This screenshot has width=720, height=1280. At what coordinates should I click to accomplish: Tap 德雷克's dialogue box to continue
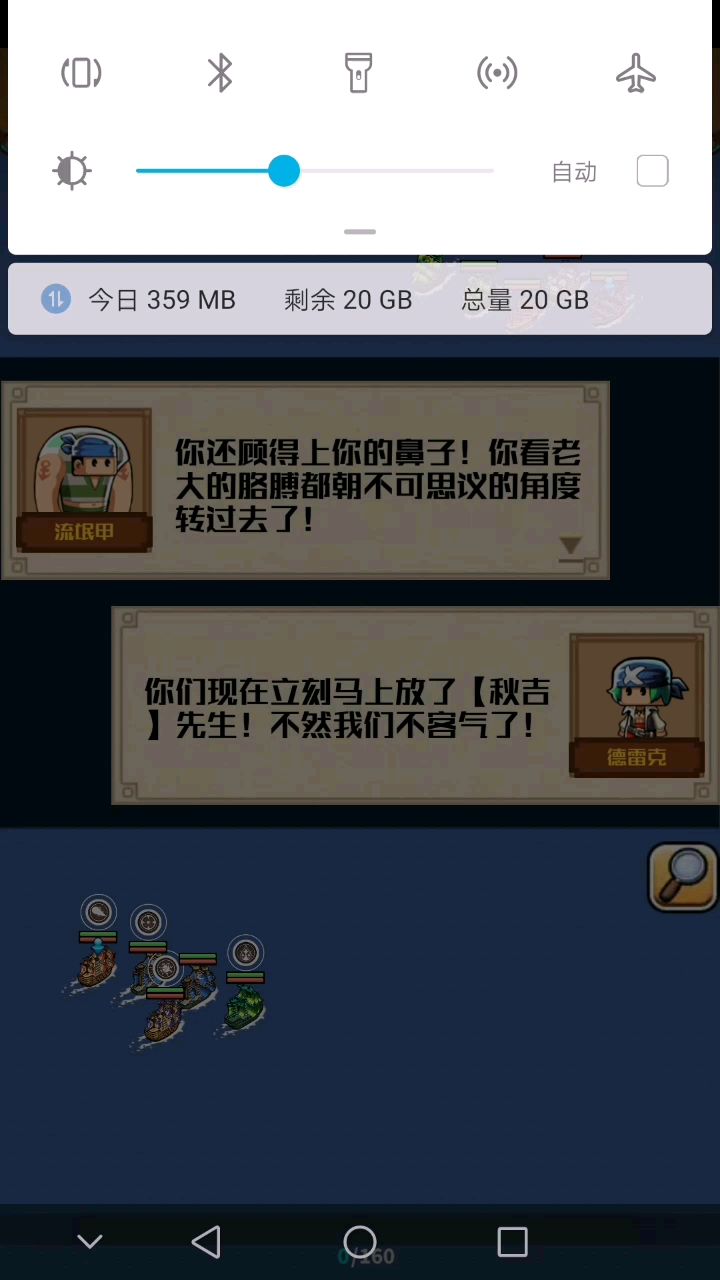(415, 705)
